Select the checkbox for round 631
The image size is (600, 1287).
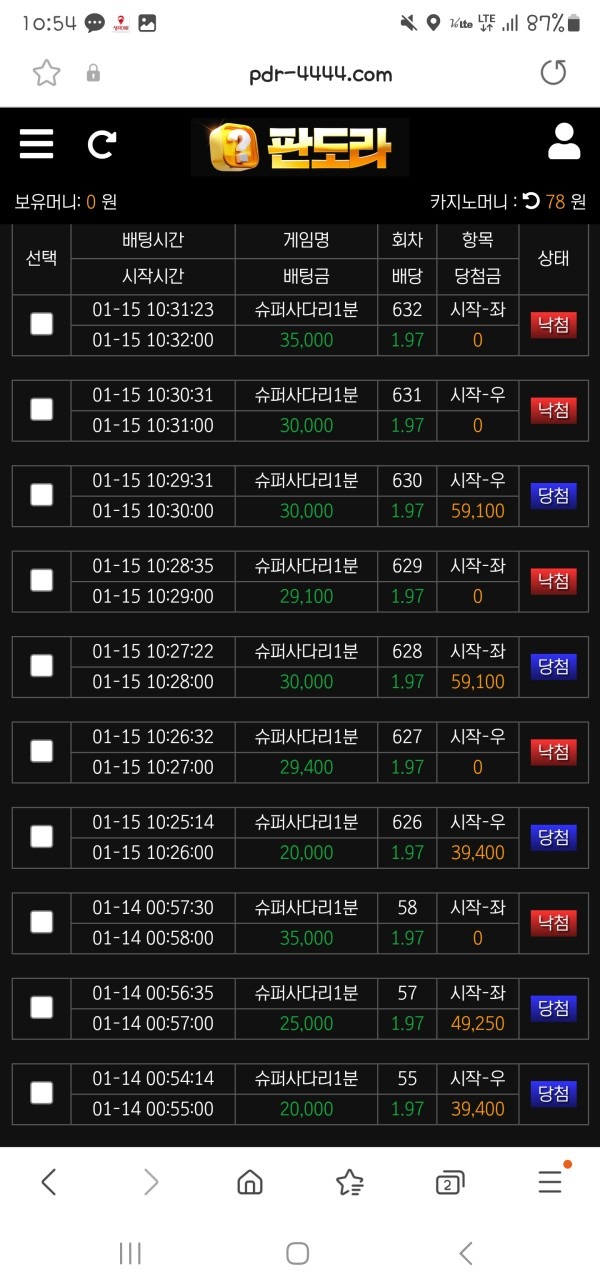(x=41, y=409)
